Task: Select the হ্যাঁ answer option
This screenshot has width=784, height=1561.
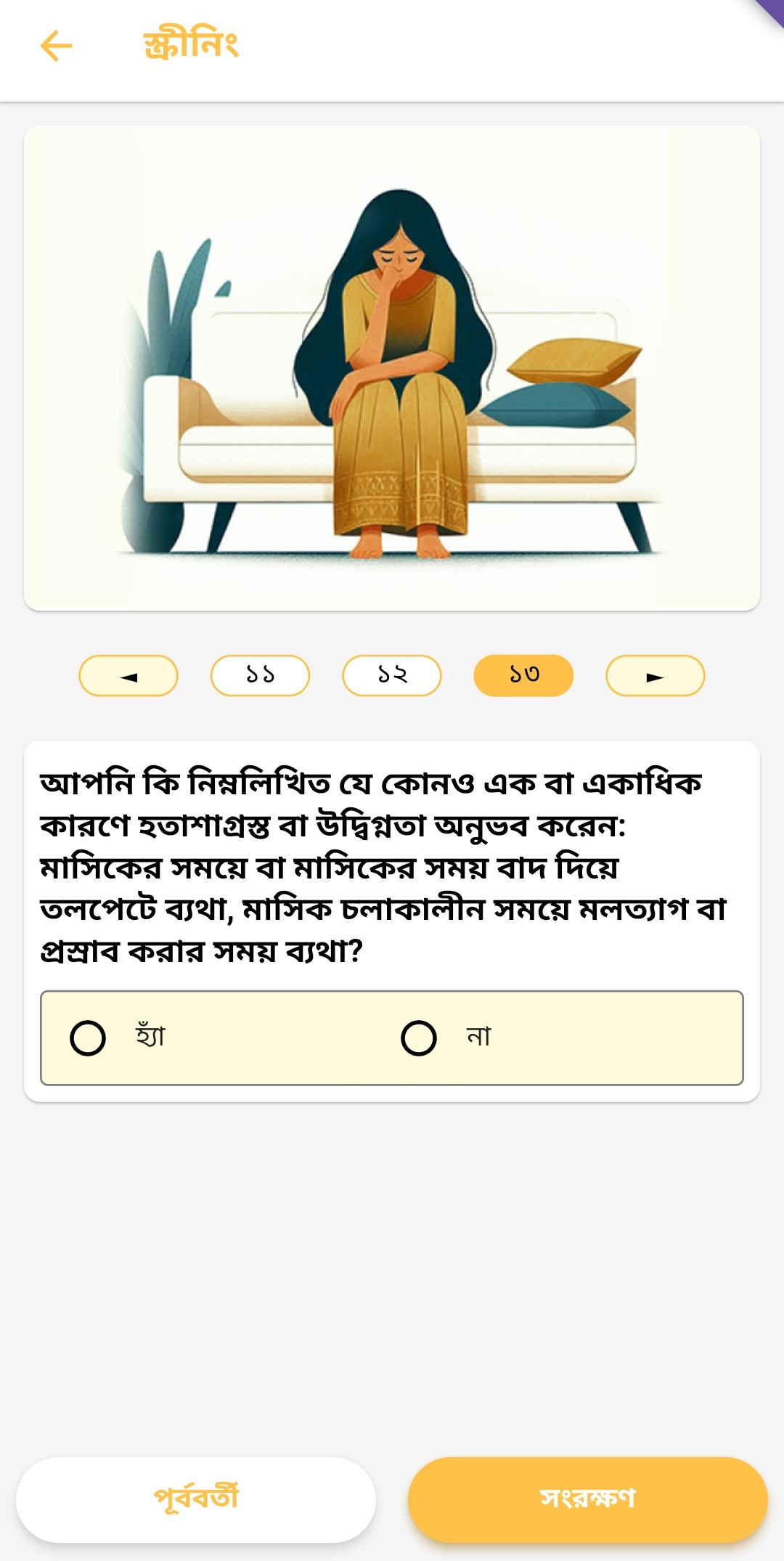Action: click(89, 1038)
